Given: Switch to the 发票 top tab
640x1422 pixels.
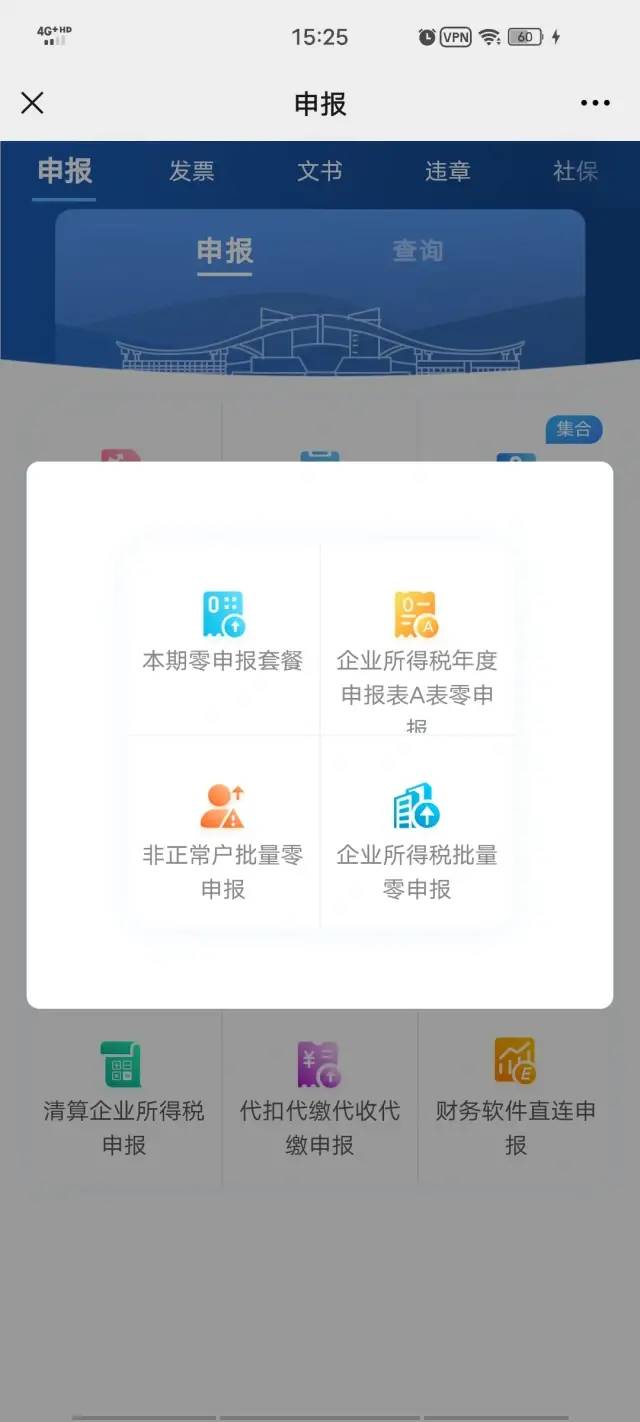Looking at the screenshot, I should click(191, 171).
